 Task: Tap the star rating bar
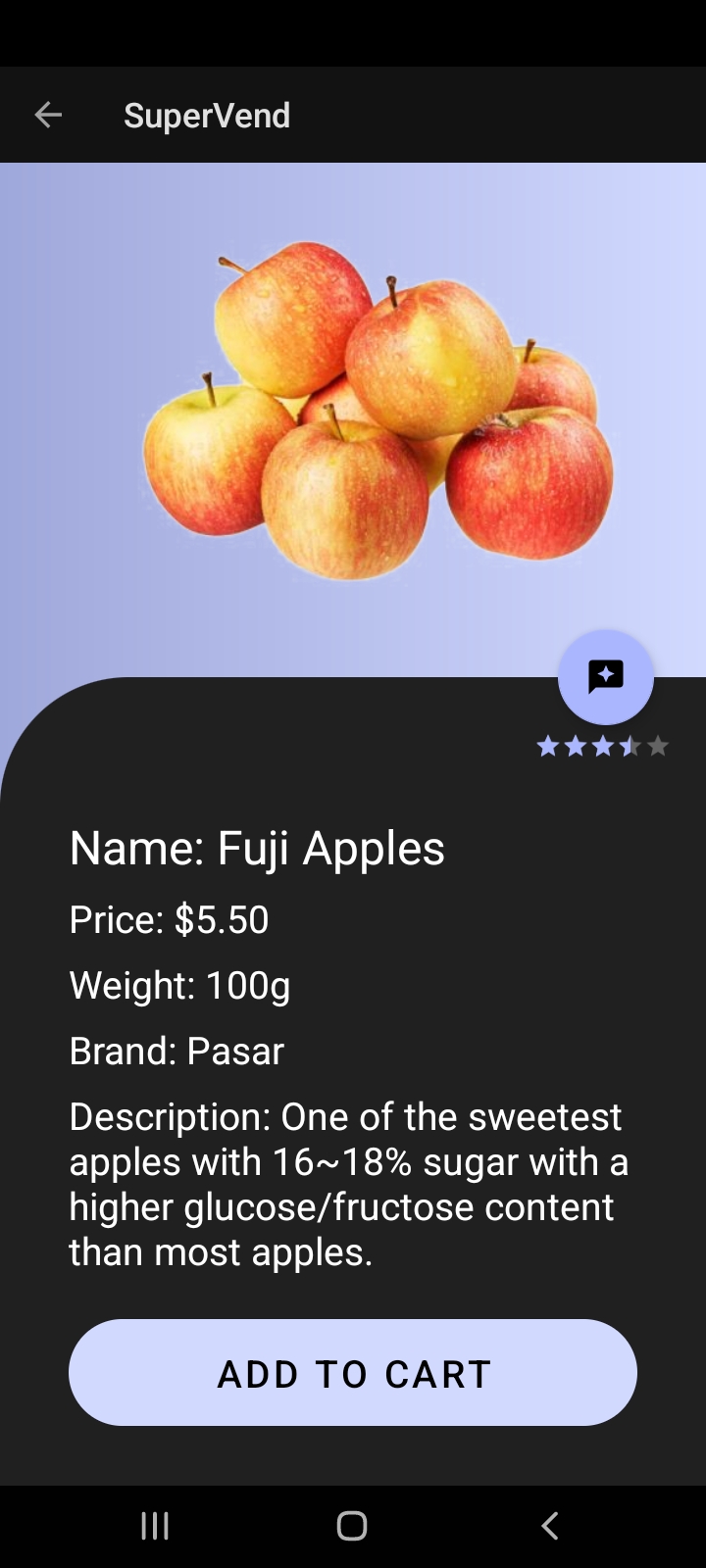pyautogui.click(x=602, y=747)
